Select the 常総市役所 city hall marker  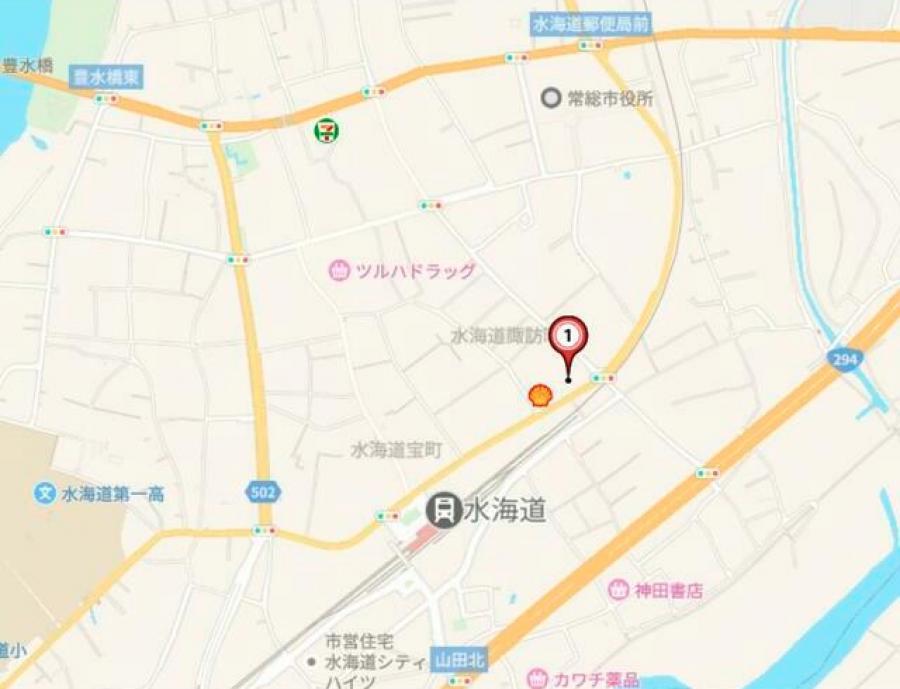550,98
